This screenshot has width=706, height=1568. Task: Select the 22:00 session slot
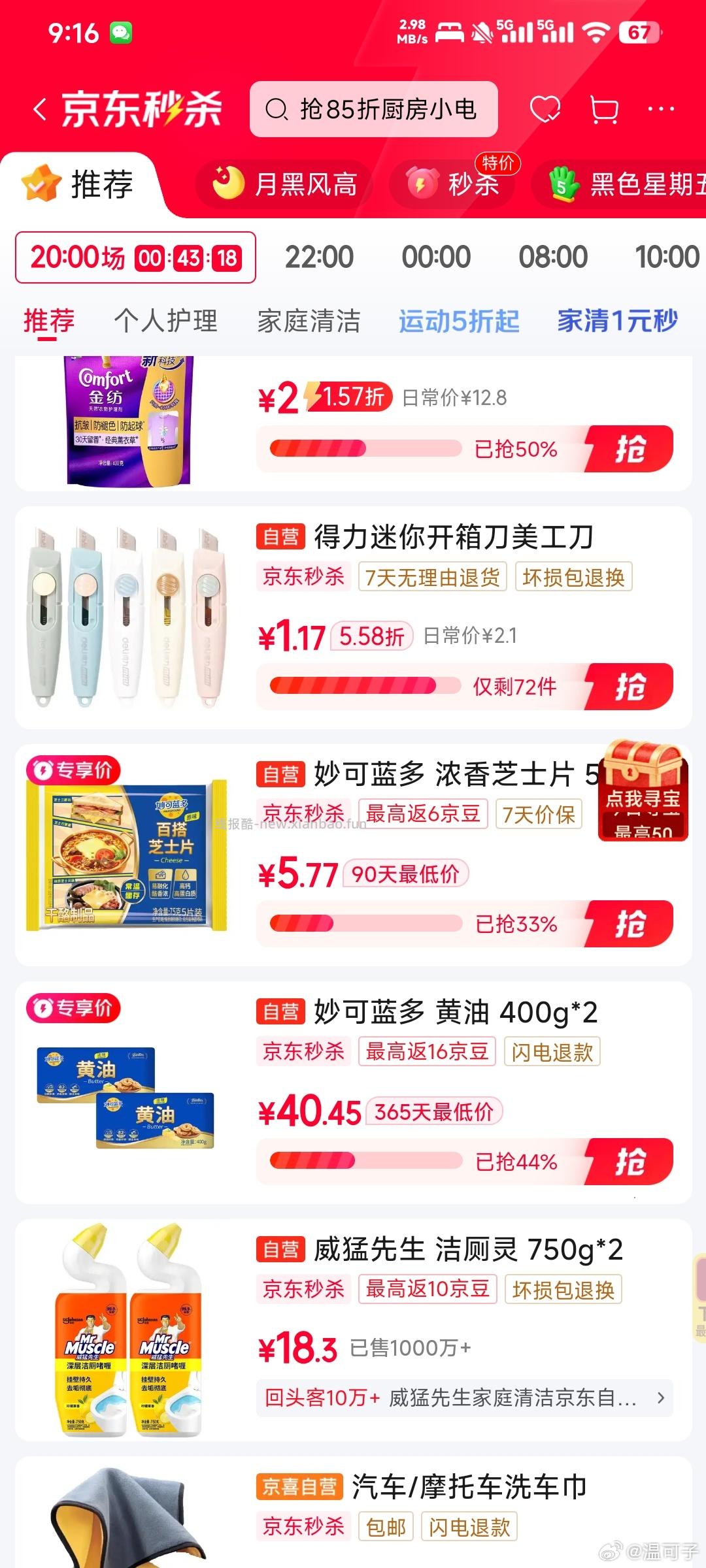coord(321,257)
